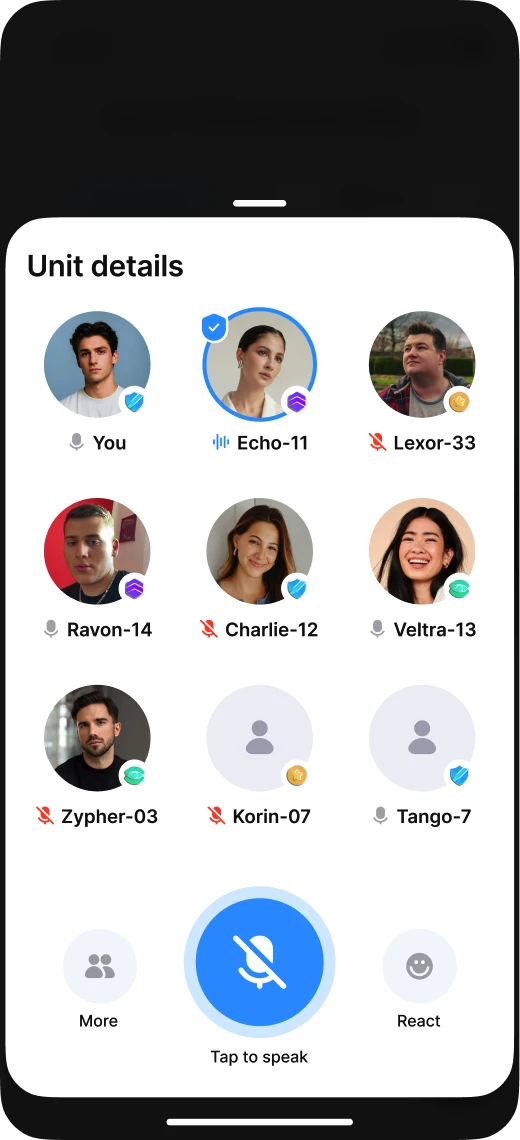520x1140 pixels.
Task: Select your own avatar labeled You
Action: [97, 364]
